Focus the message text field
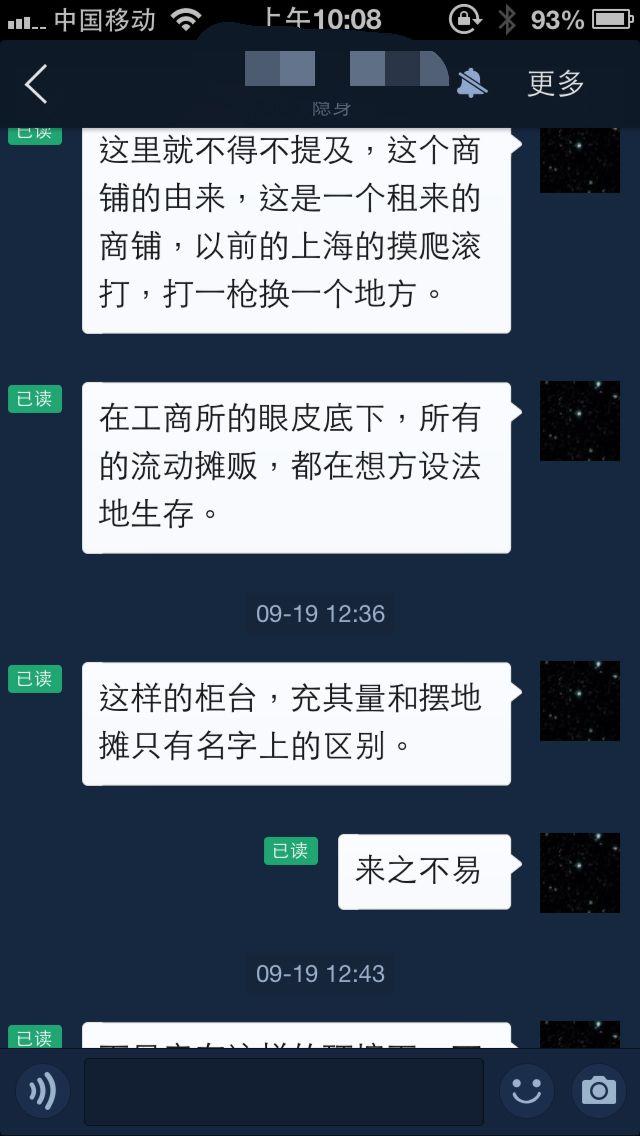 point(283,1091)
